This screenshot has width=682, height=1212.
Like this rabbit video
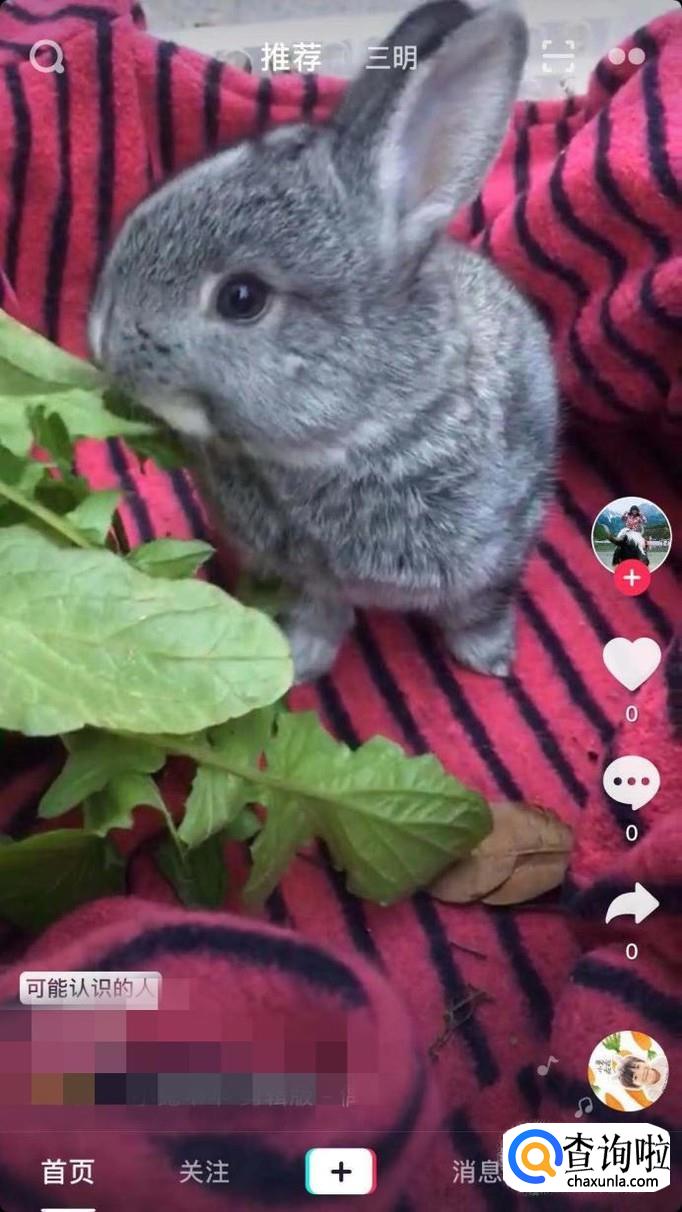[631, 664]
